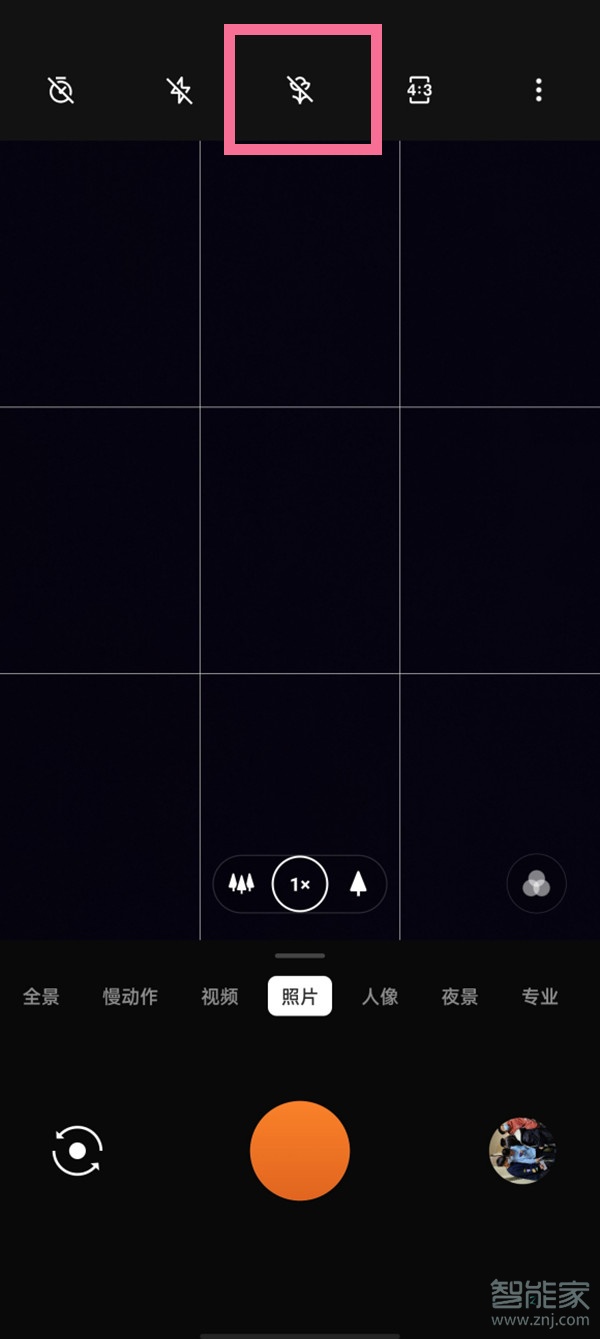Open the last photo in gallery
The height and width of the screenshot is (1339, 600).
coord(522,1151)
